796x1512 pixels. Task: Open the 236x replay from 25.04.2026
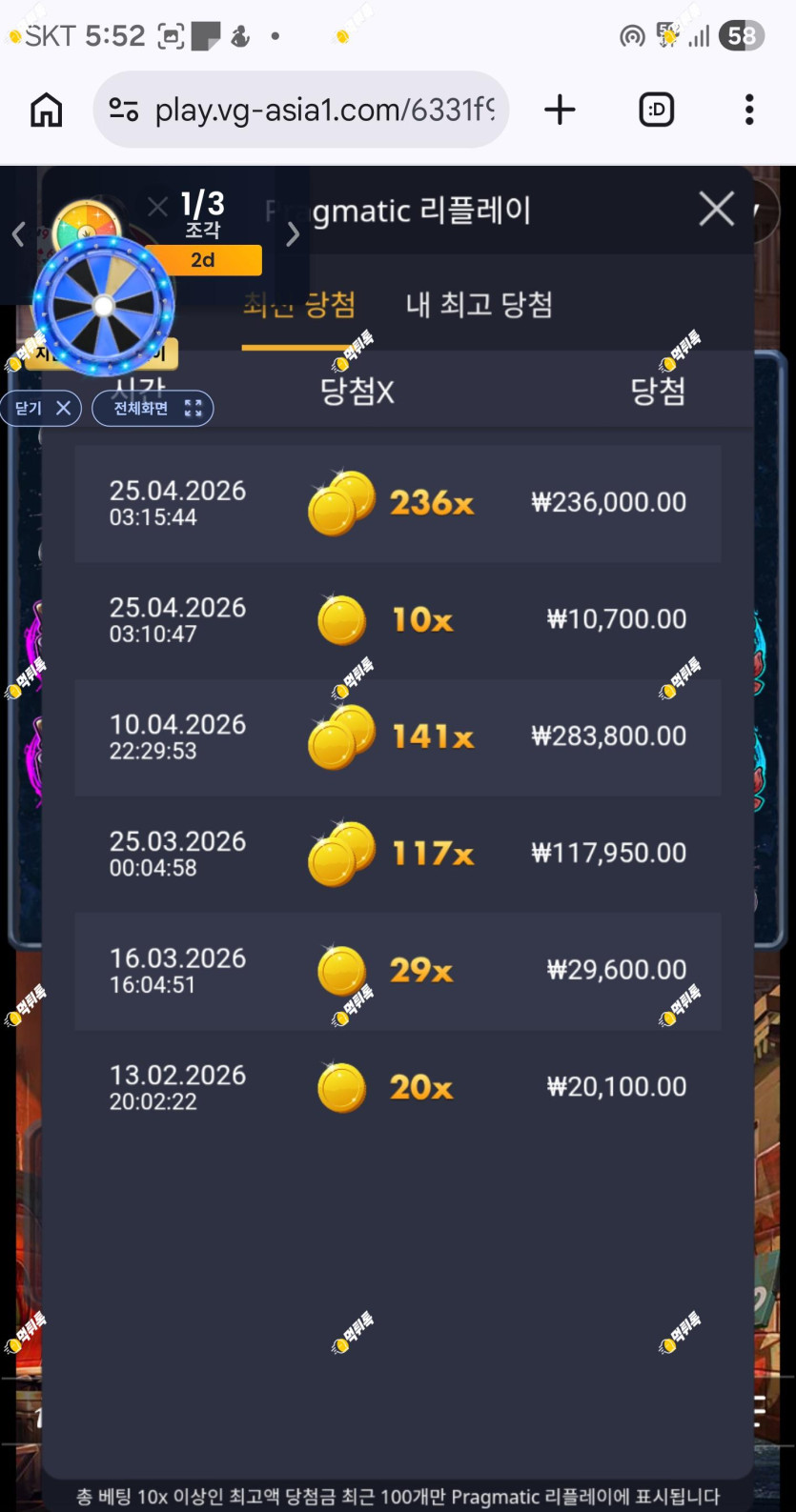click(398, 503)
